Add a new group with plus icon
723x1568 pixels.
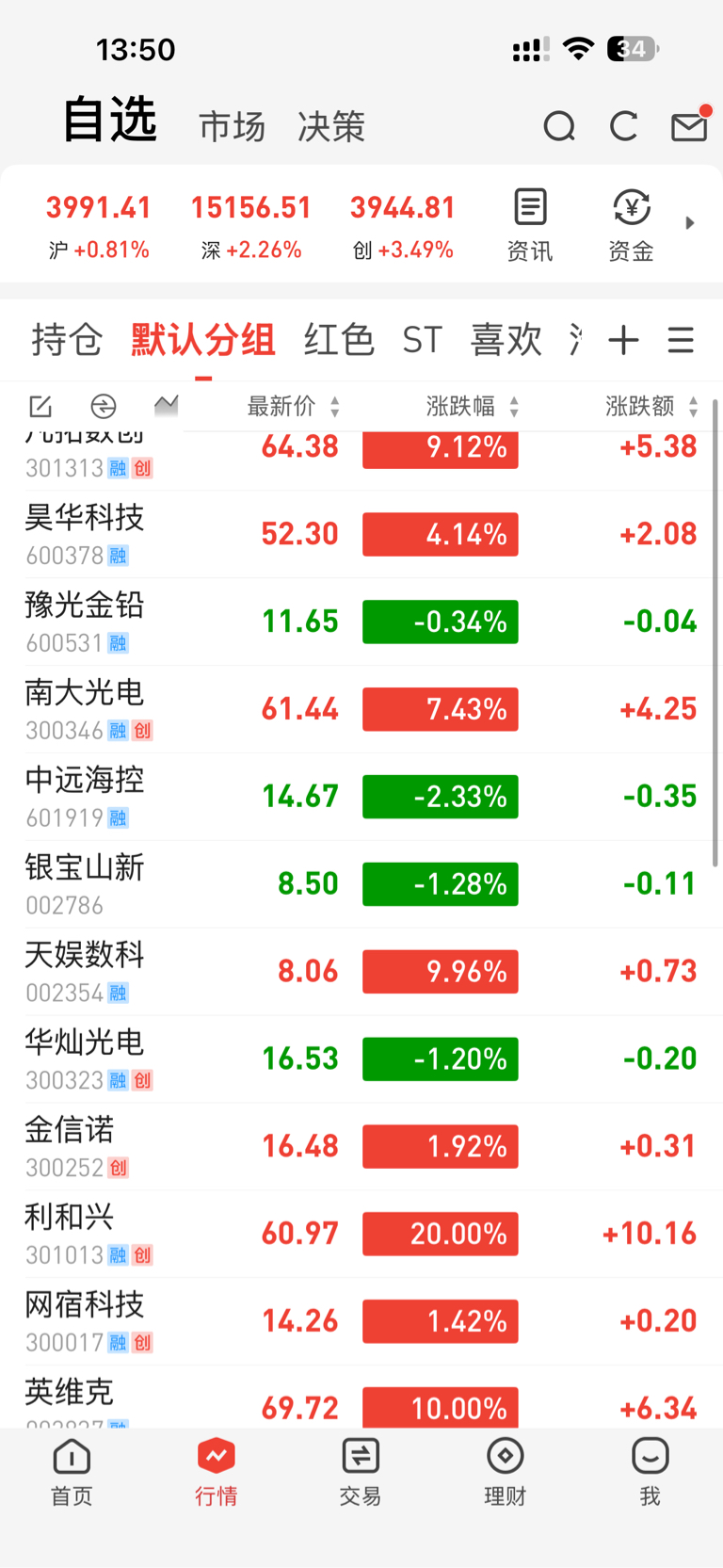tap(624, 340)
